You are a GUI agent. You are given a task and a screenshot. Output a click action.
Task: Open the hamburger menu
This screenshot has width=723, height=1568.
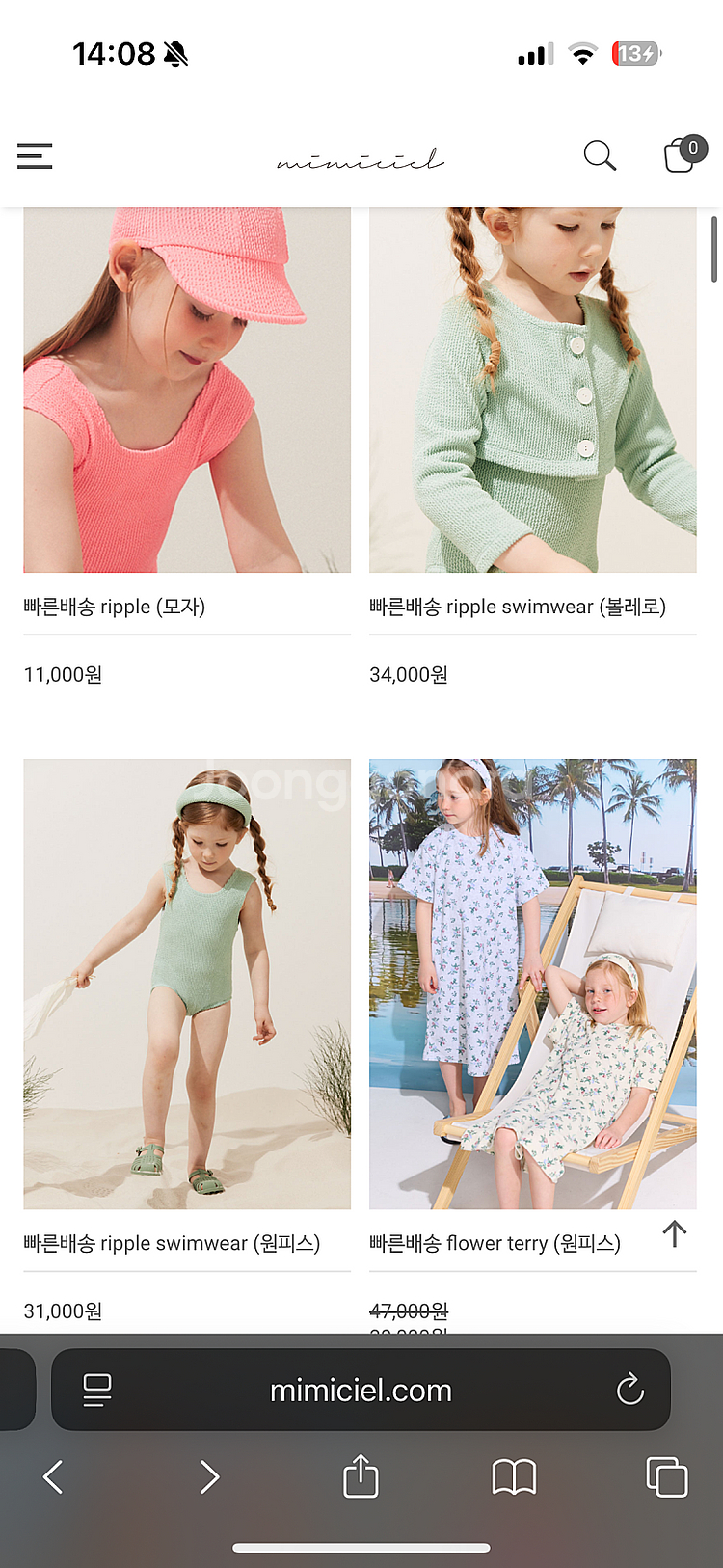click(x=35, y=156)
